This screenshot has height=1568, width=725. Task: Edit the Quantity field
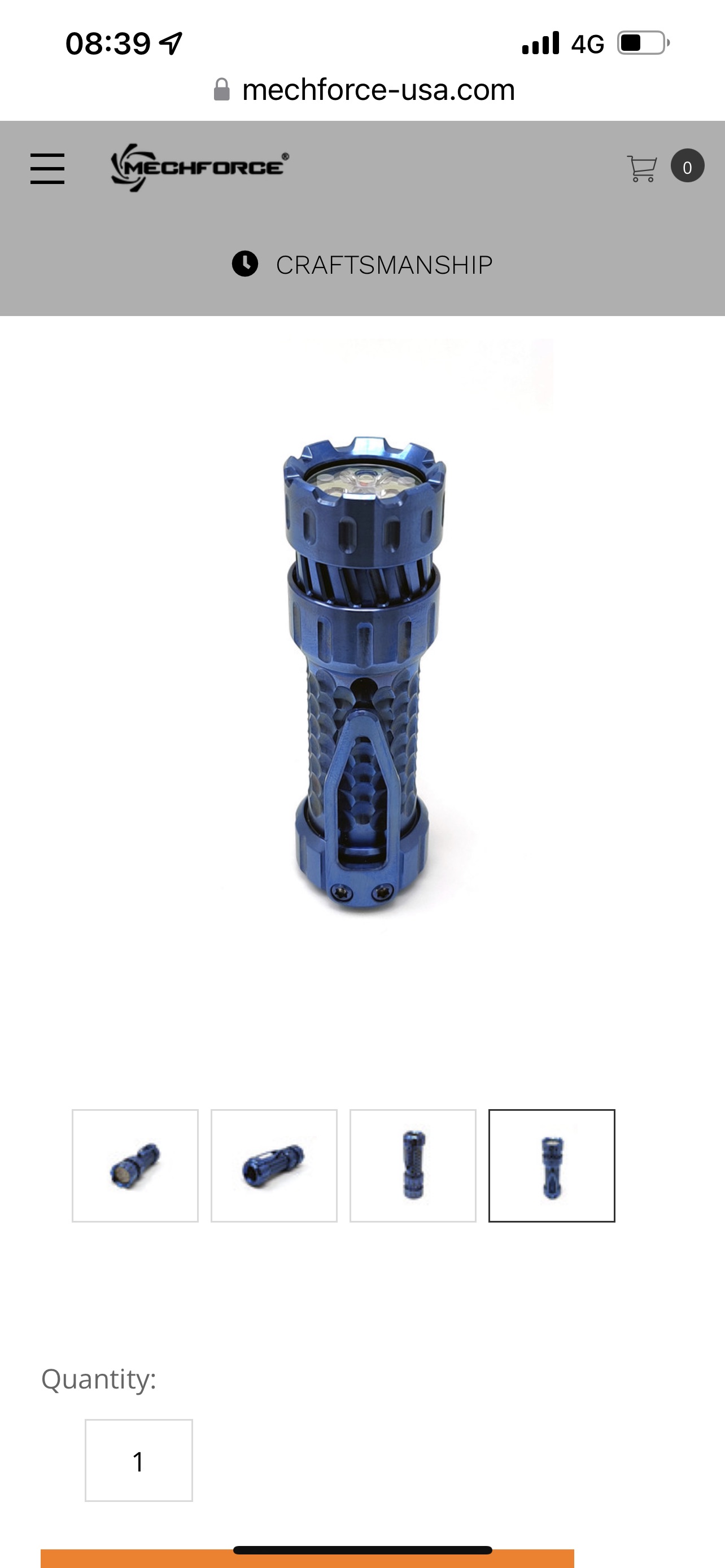click(x=139, y=1460)
